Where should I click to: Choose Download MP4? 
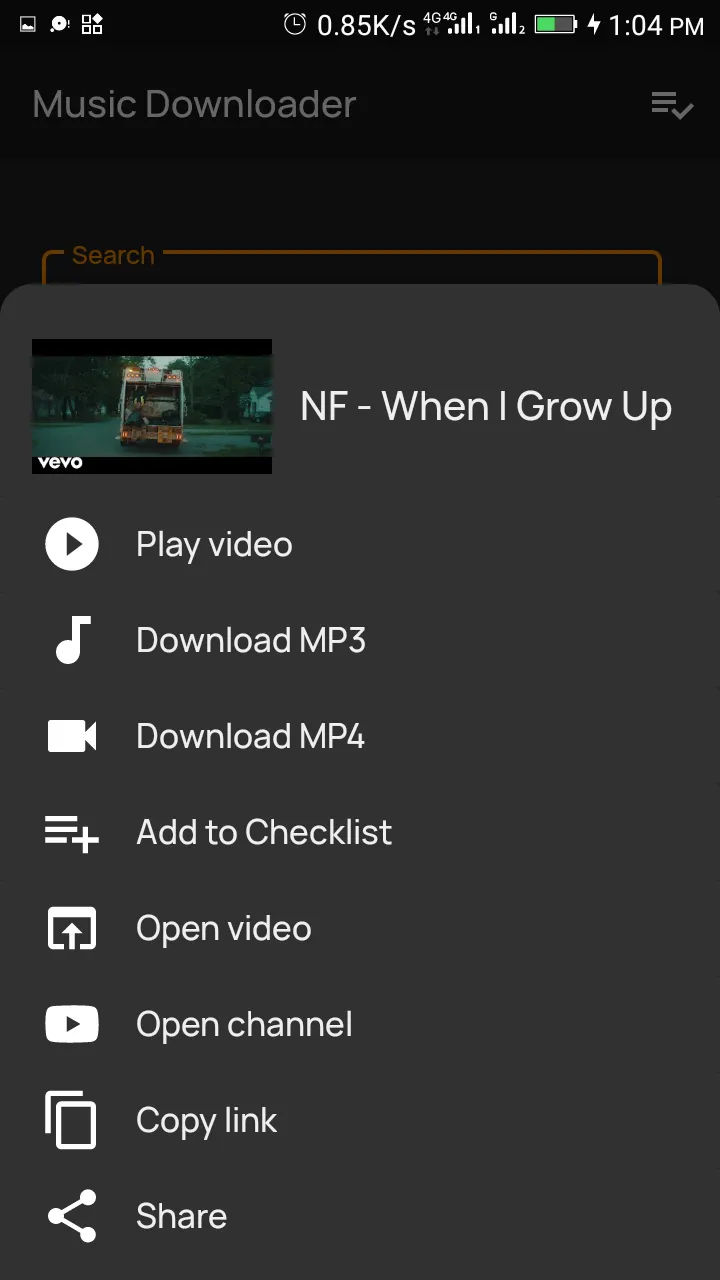(x=360, y=737)
